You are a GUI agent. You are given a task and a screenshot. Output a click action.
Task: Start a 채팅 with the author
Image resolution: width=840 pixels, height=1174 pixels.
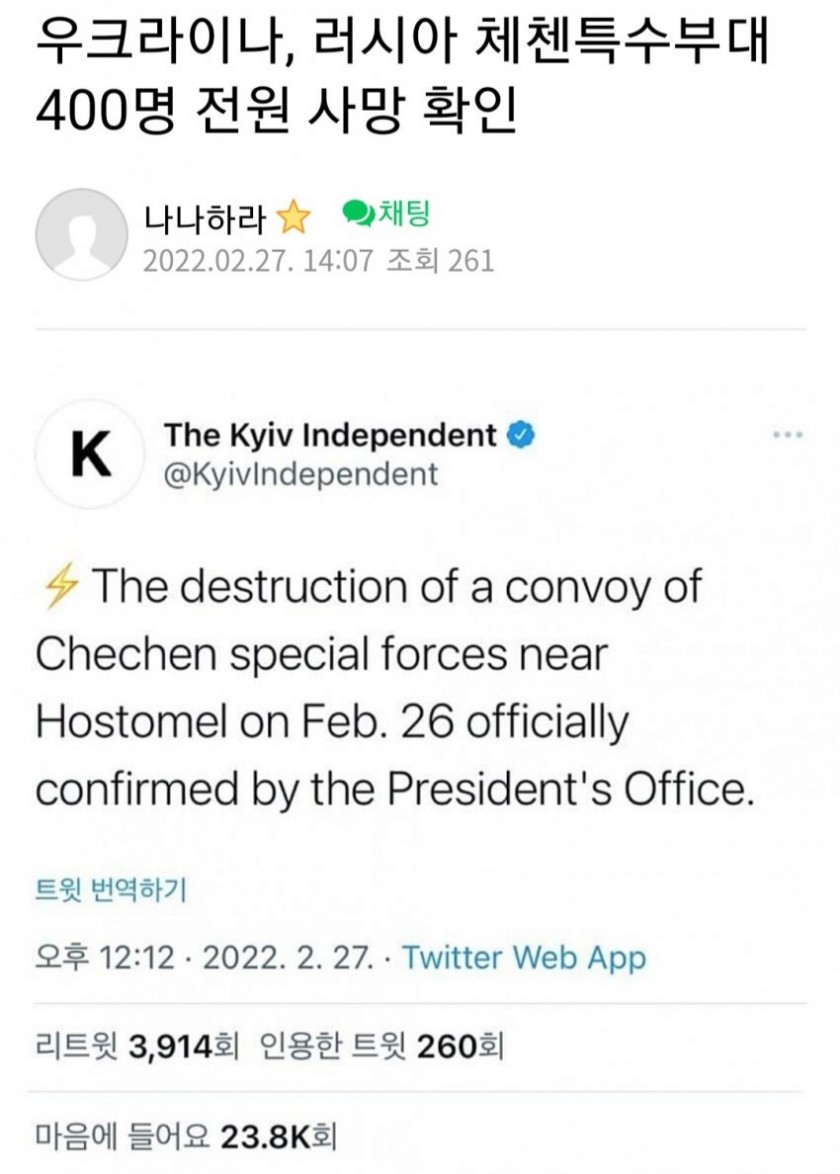click(387, 212)
